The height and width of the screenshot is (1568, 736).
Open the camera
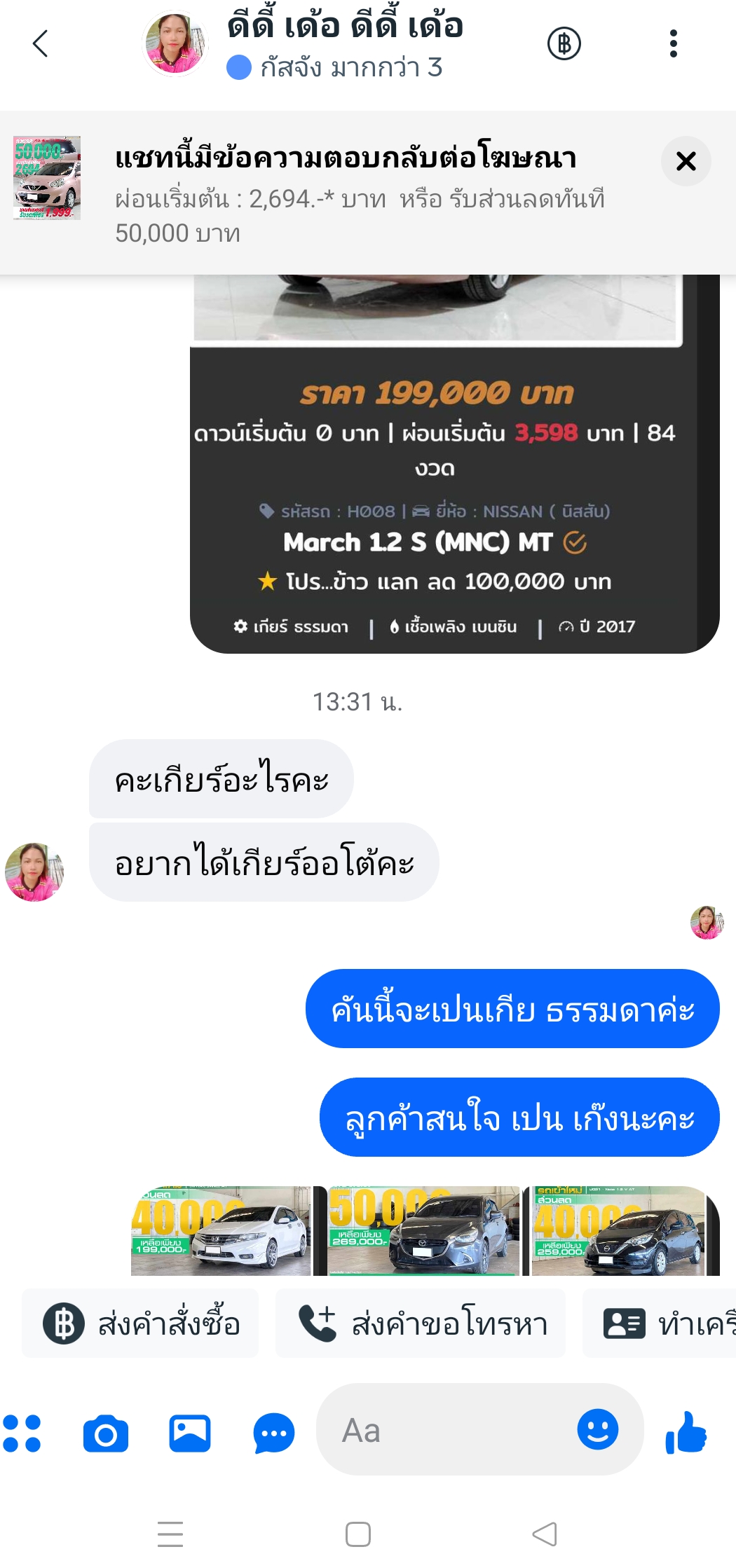[105, 1433]
